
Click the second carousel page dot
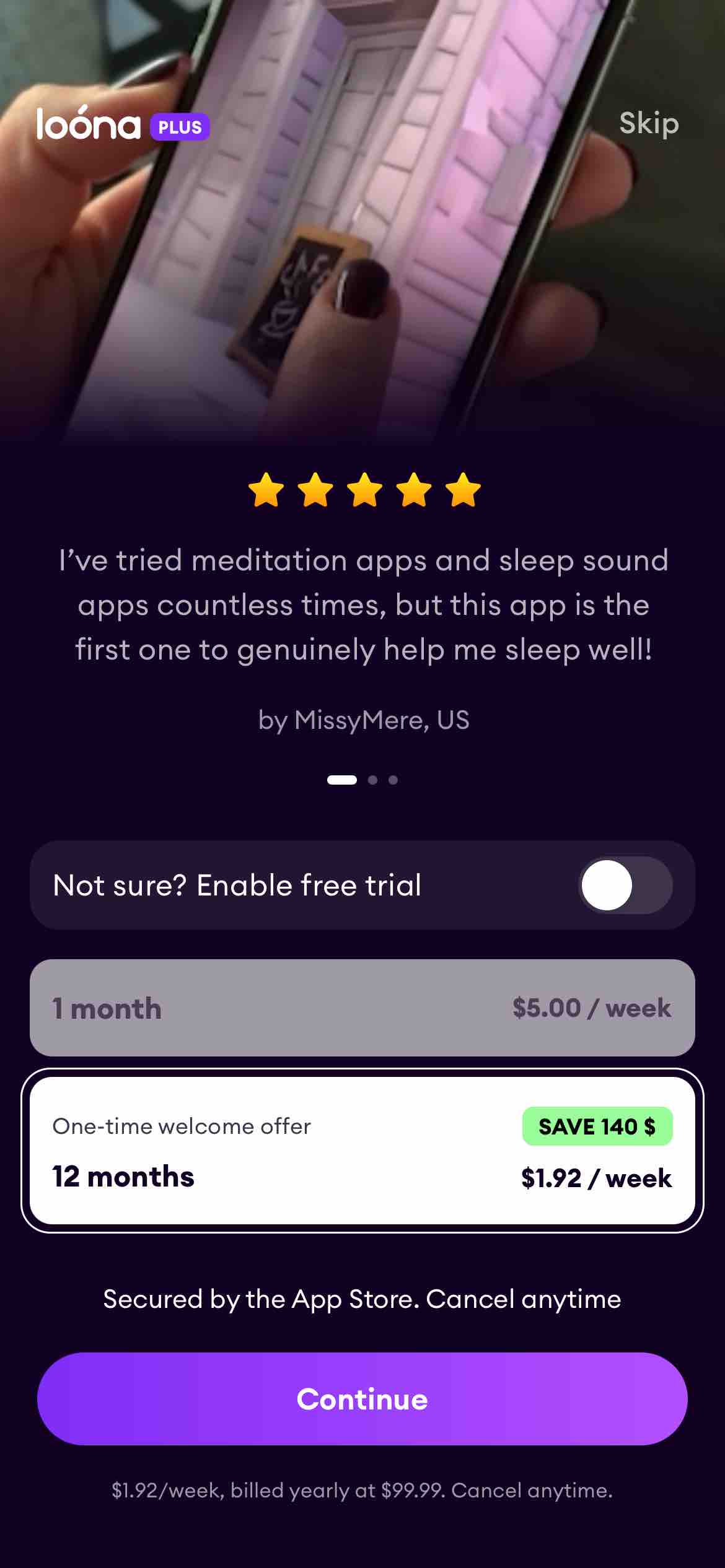point(373,781)
